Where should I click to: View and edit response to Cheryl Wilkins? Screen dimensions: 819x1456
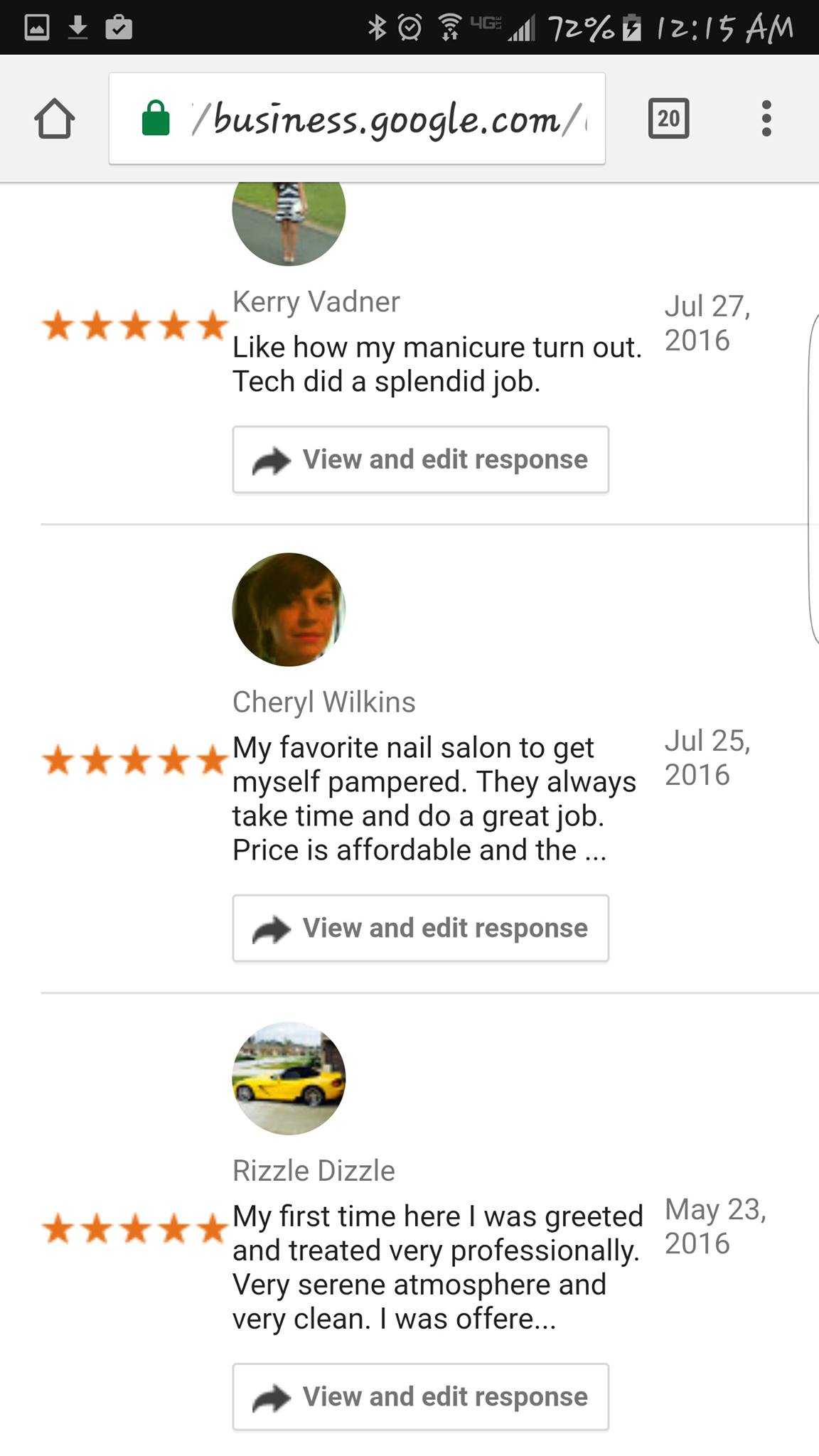(x=420, y=928)
